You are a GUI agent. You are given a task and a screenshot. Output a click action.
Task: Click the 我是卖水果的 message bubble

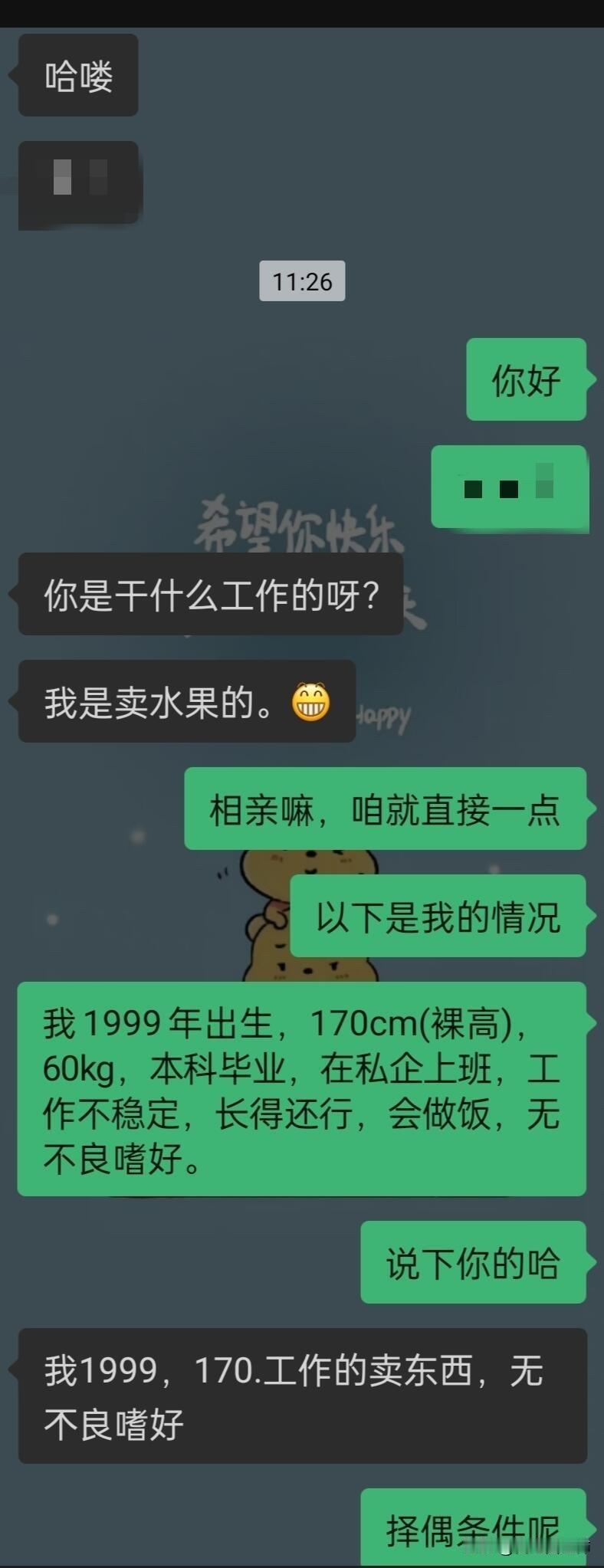pyautogui.click(x=185, y=702)
